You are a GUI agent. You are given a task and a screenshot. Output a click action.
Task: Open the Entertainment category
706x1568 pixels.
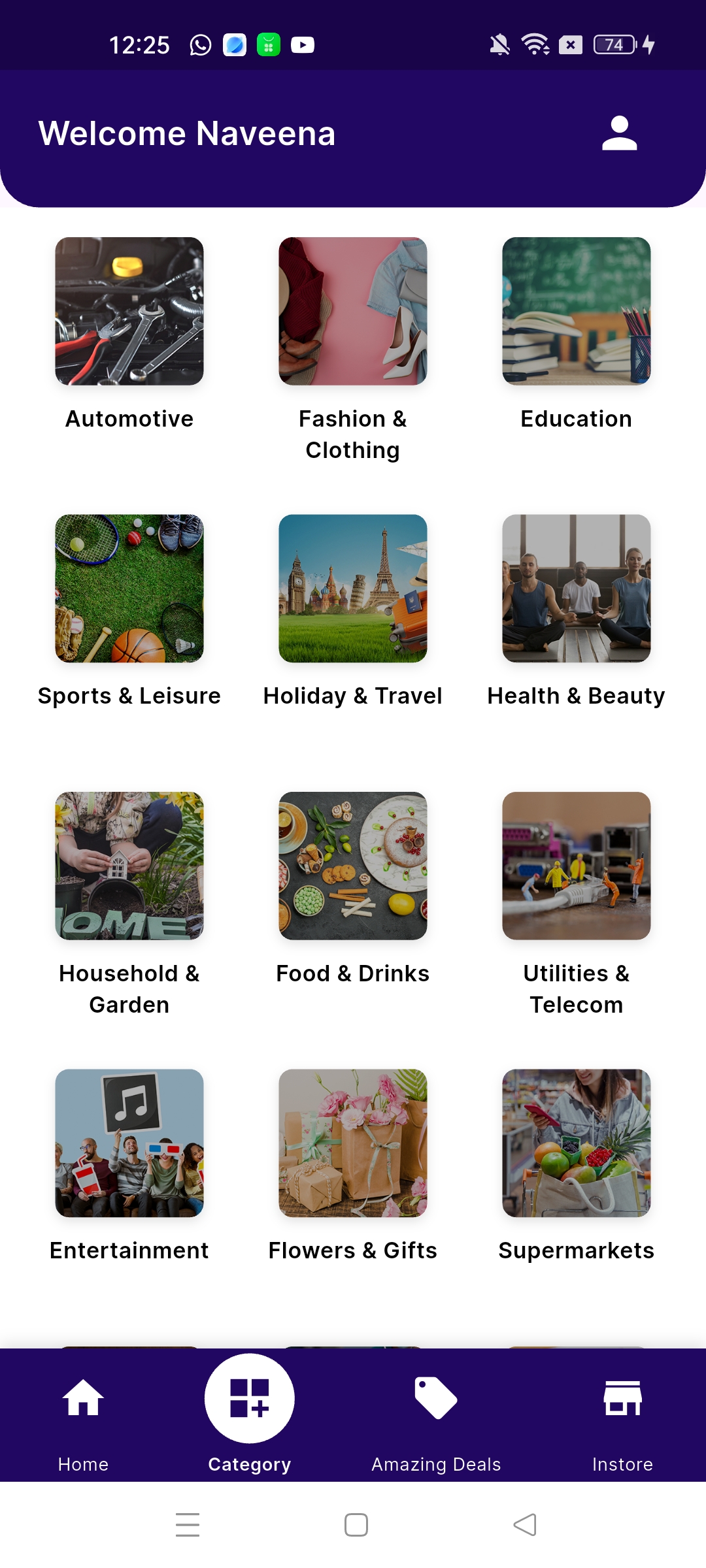[x=129, y=1143]
